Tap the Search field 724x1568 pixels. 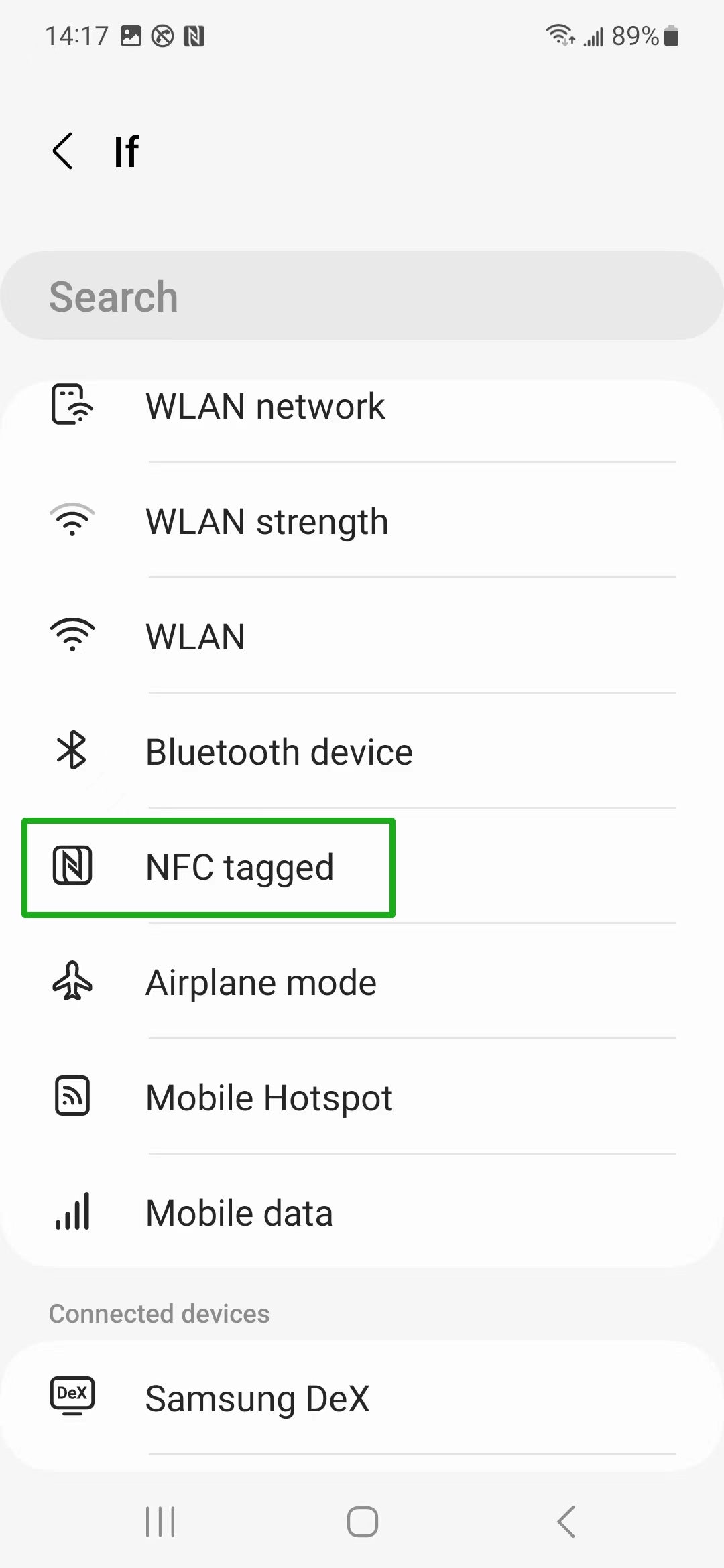click(362, 296)
